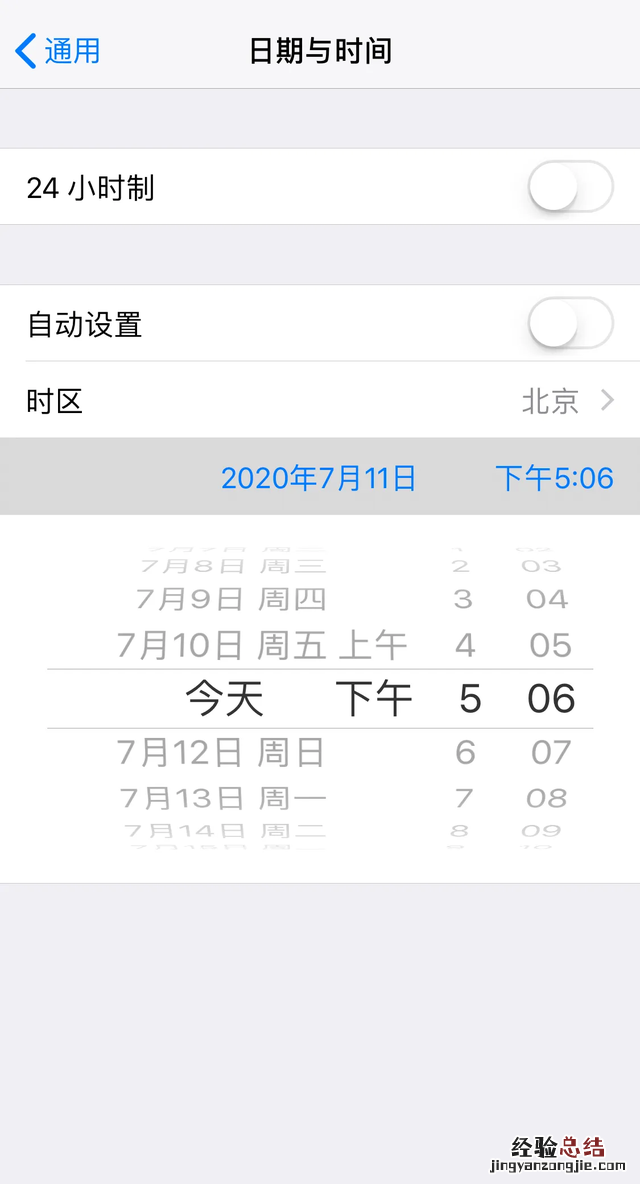Tap the date 2020年7月11日
The width and height of the screenshot is (640, 1184).
[x=318, y=478]
